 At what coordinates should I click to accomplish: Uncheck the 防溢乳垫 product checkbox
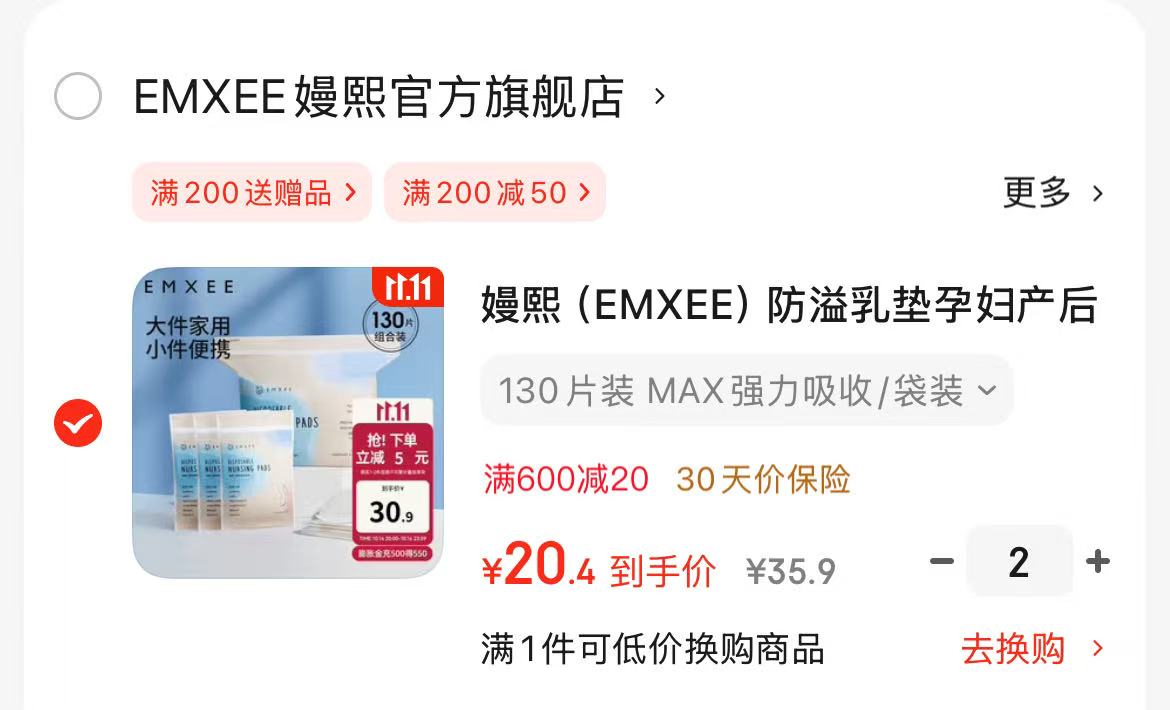[x=77, y=423]
